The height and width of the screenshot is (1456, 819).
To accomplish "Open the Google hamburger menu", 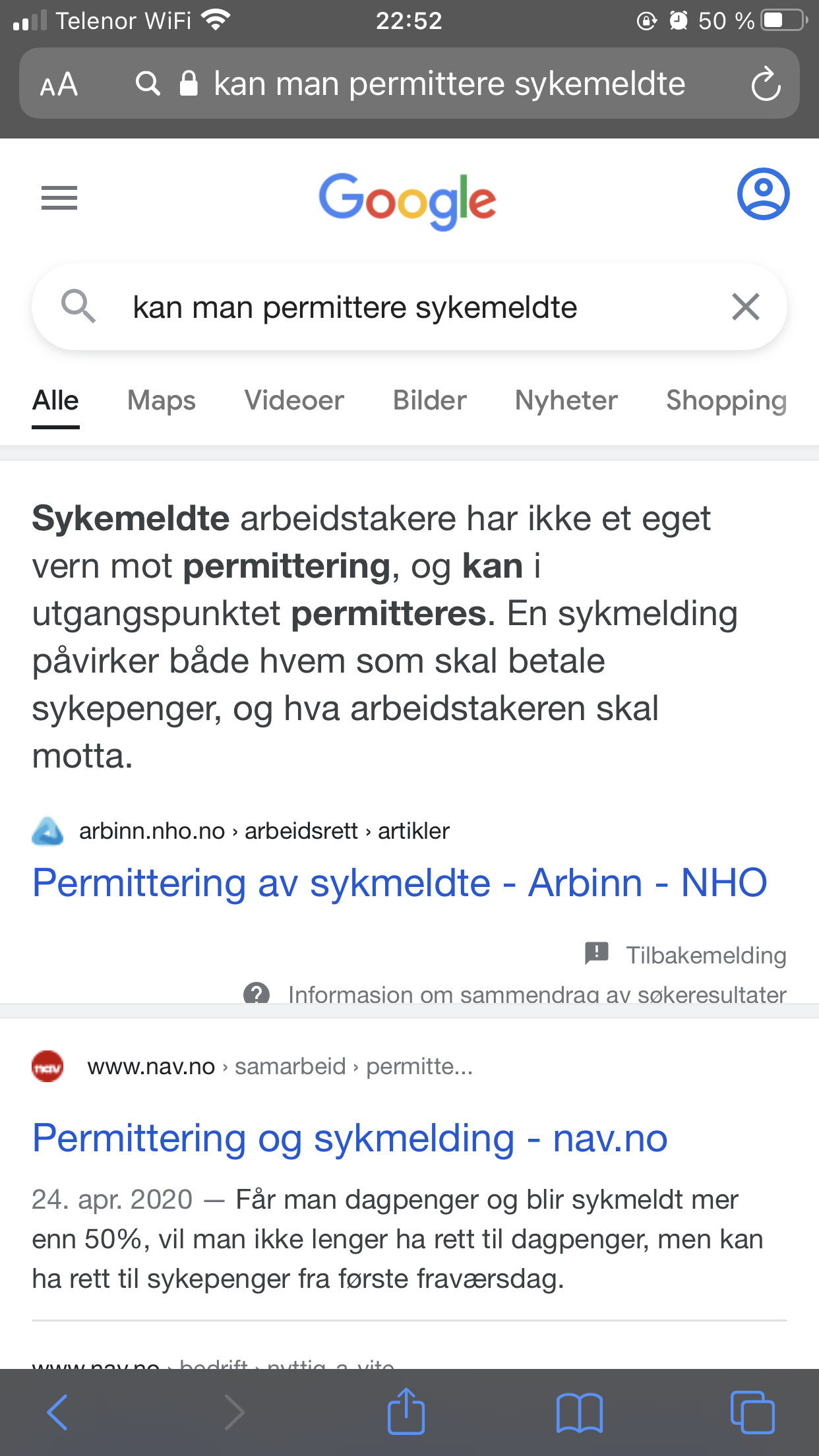I will [59, 198].
